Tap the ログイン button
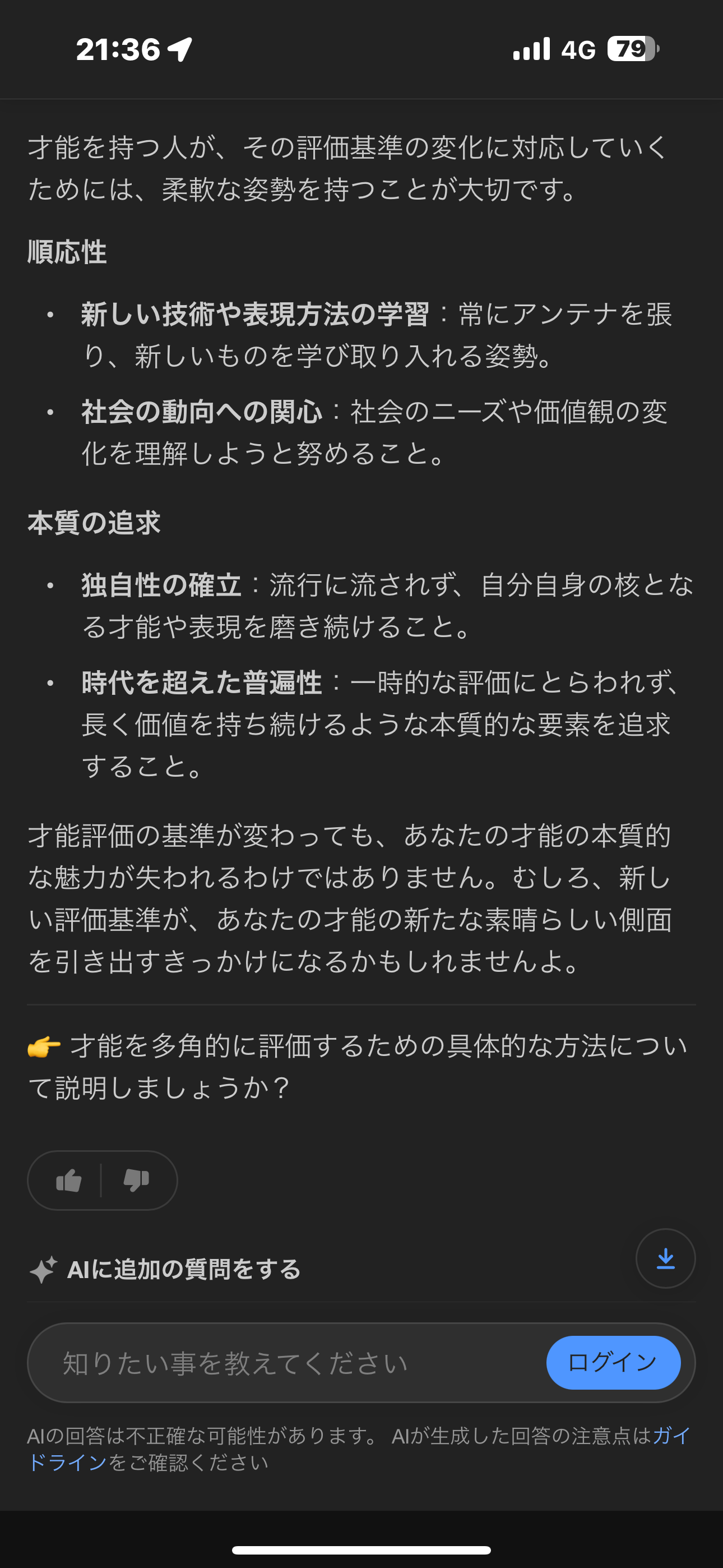The height and width of the screenshot is (1568, 723). tap(613, 1362)
